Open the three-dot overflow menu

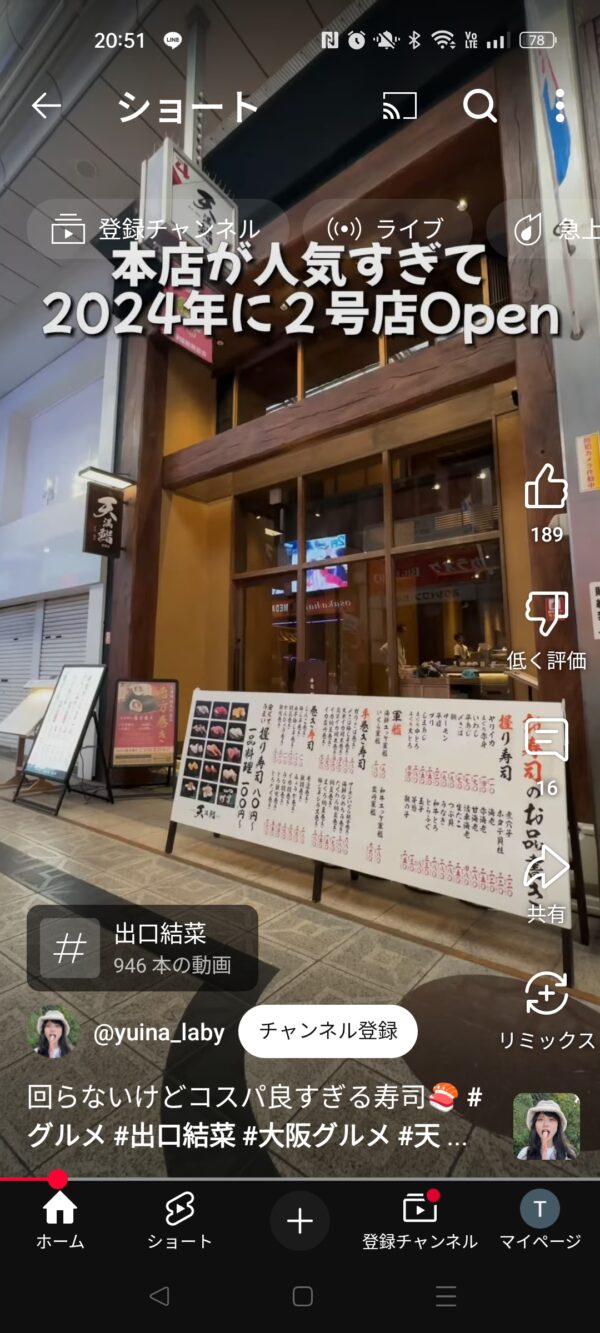[x=560, y=106]
